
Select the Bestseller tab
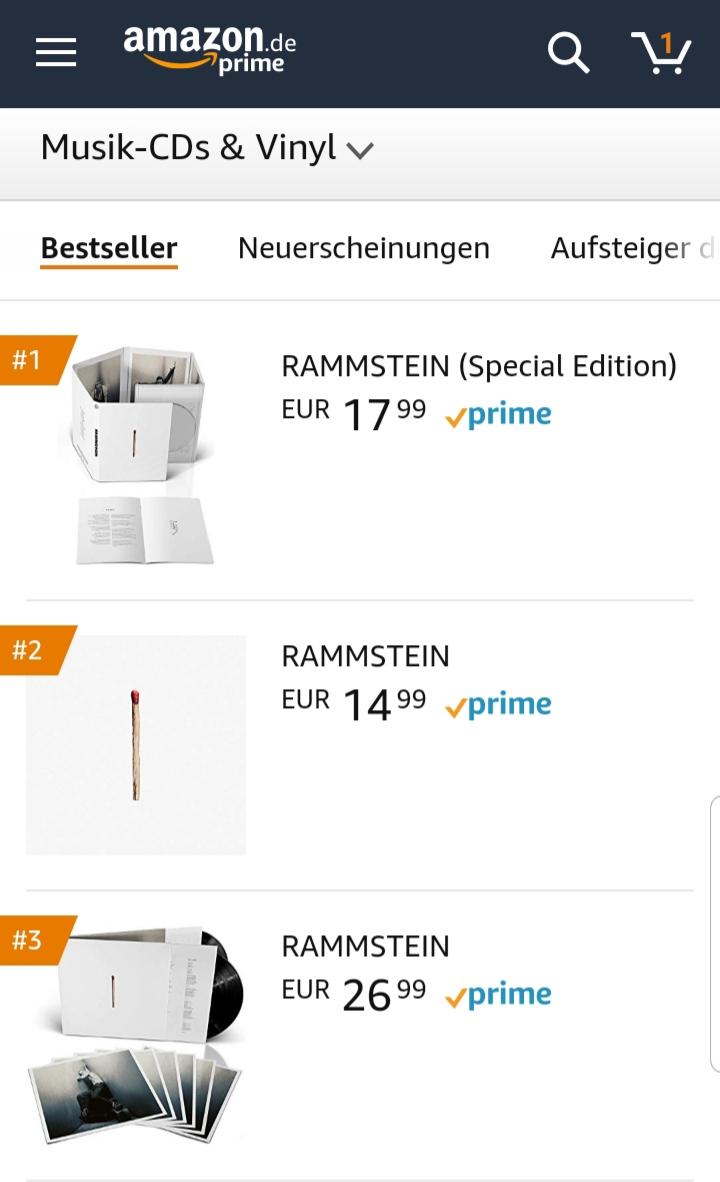(107, 247)
